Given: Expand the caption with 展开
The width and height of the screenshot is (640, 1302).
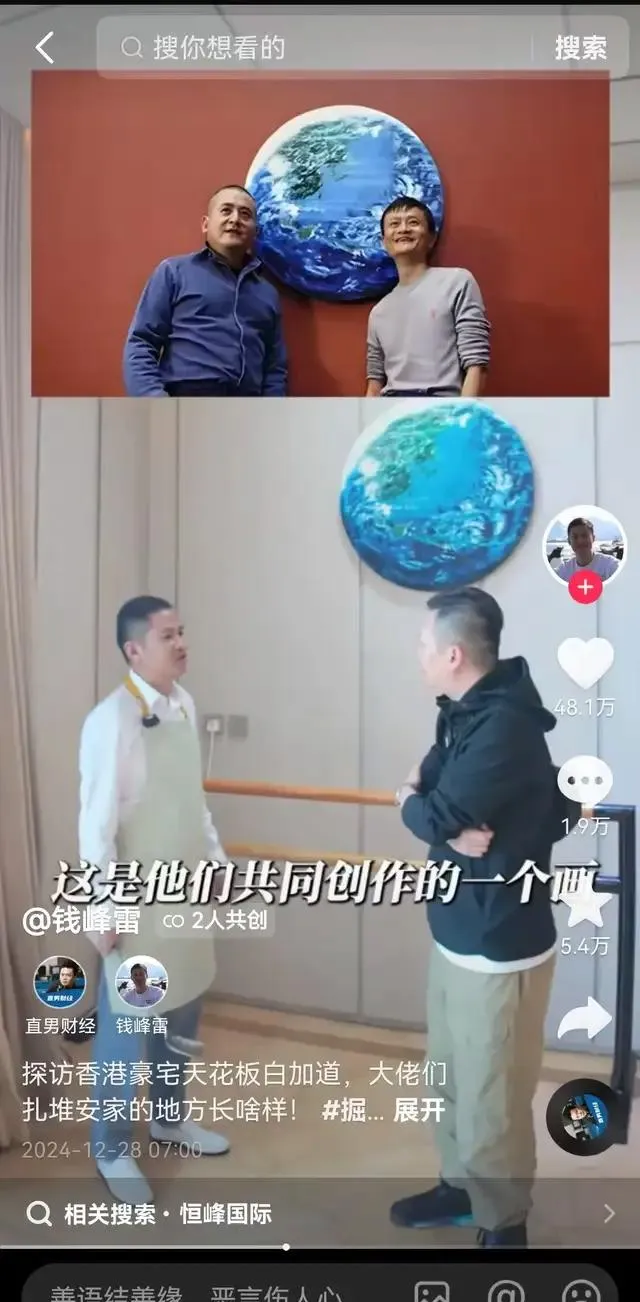Looking at the screenshot, I should [419, 1110].
